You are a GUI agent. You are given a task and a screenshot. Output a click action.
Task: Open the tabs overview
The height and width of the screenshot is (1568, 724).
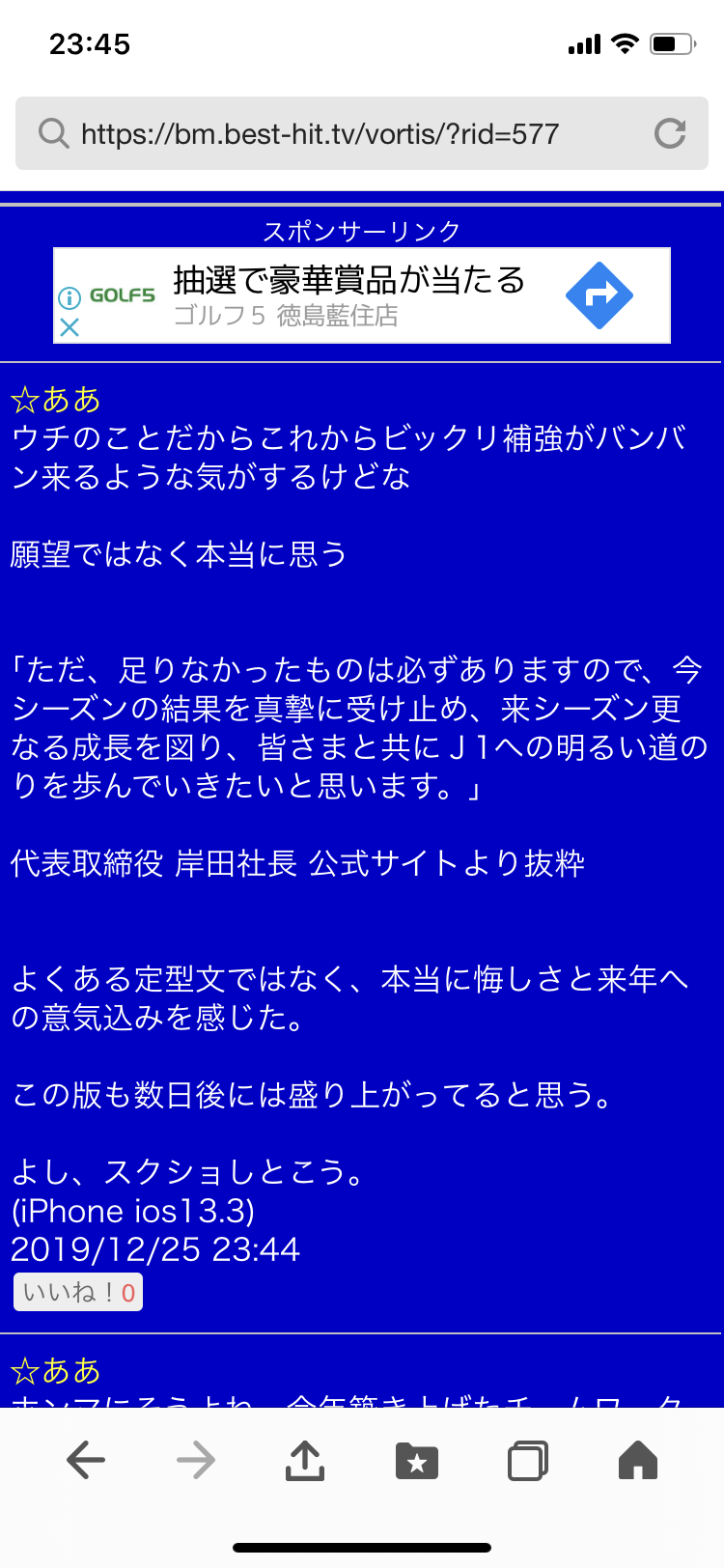click(527, 1460)
